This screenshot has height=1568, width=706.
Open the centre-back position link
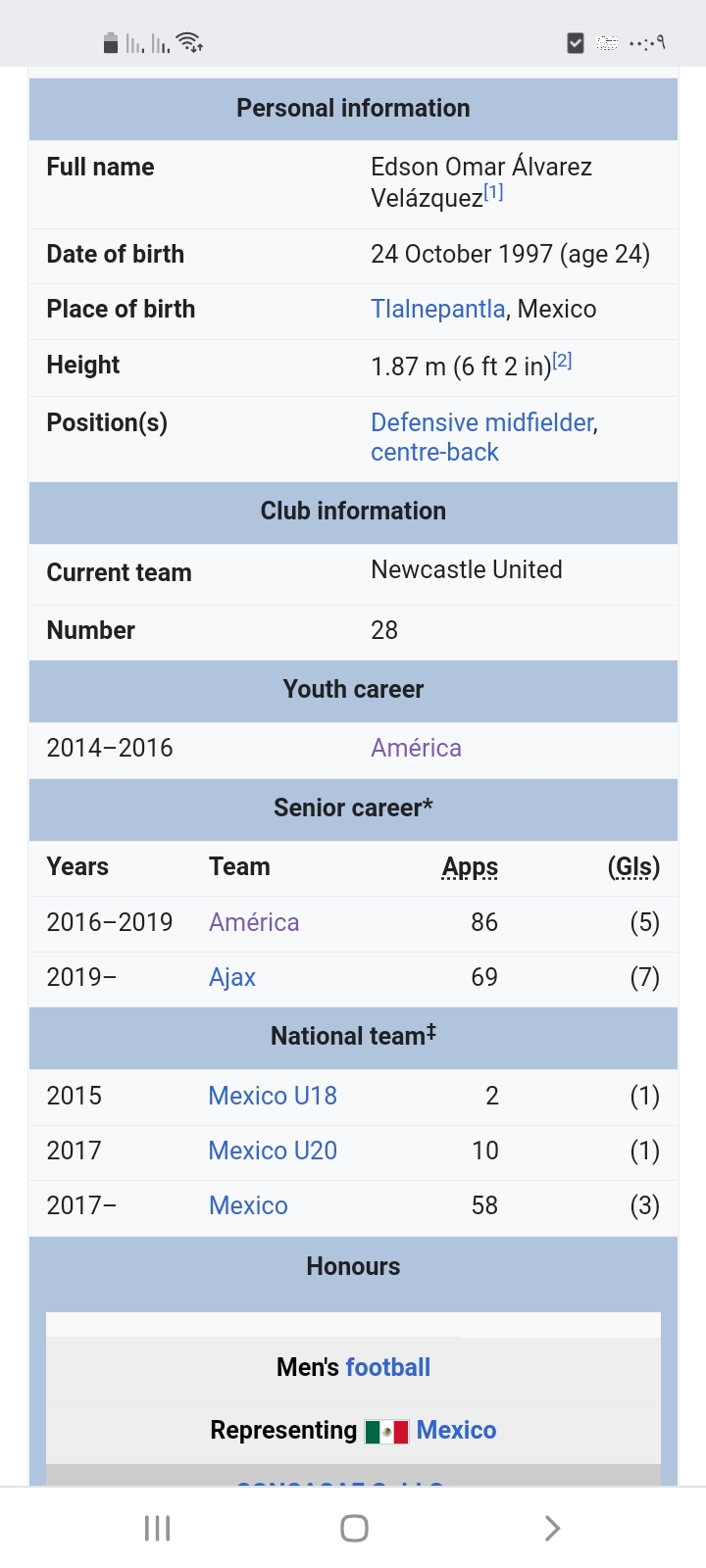point(434,452)
